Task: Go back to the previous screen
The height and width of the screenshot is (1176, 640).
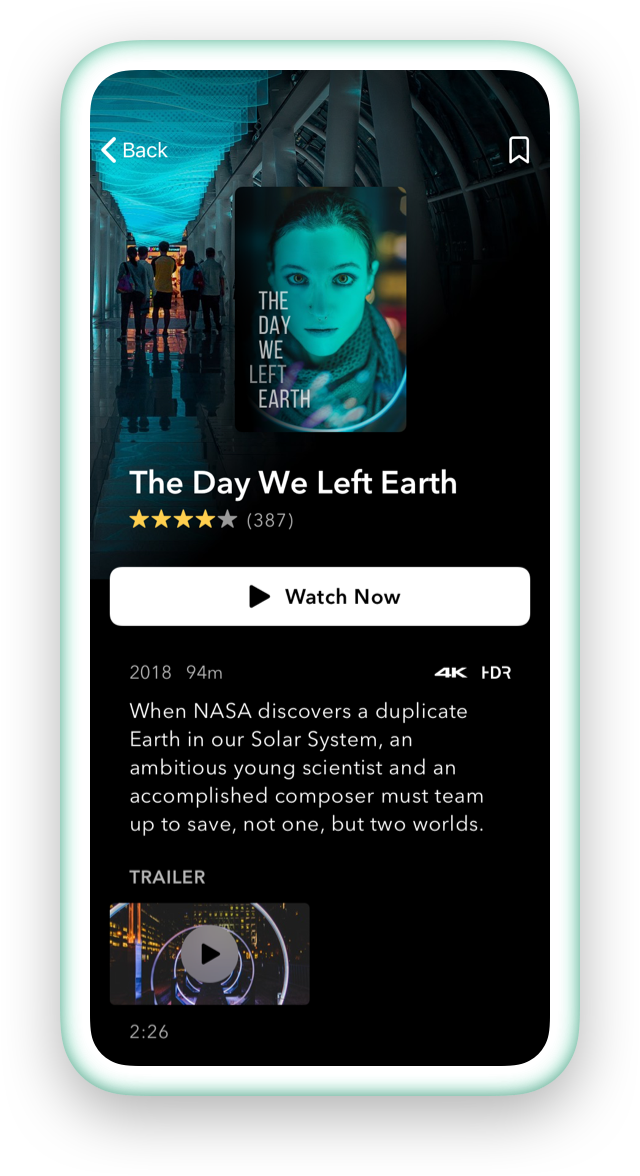Action: pos(134,150)
